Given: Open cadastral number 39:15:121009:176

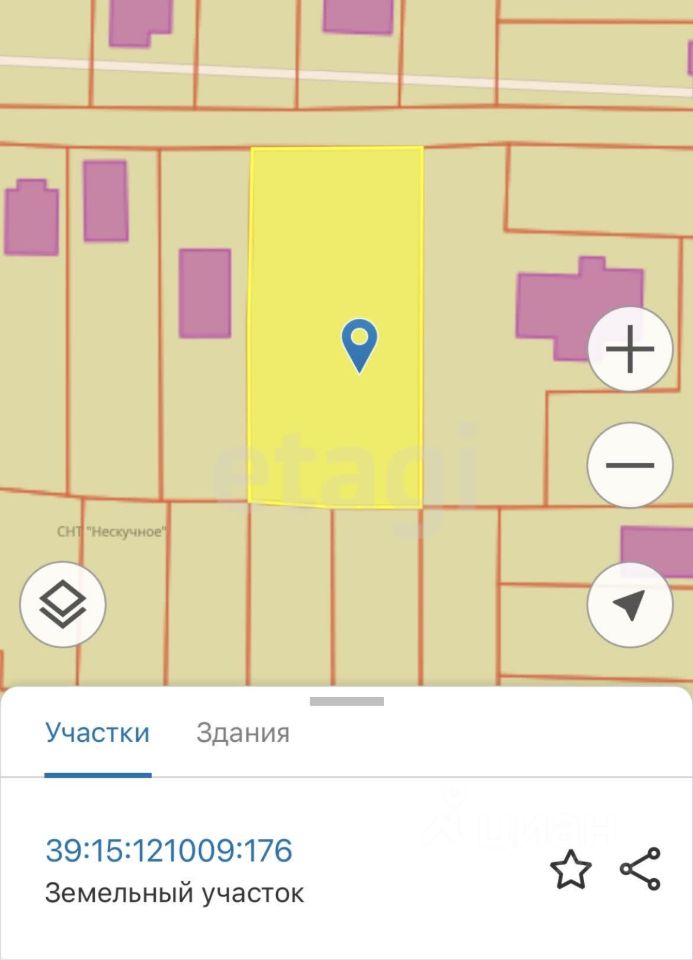Looking at the screenshot, I should click(x=169, y=851).
